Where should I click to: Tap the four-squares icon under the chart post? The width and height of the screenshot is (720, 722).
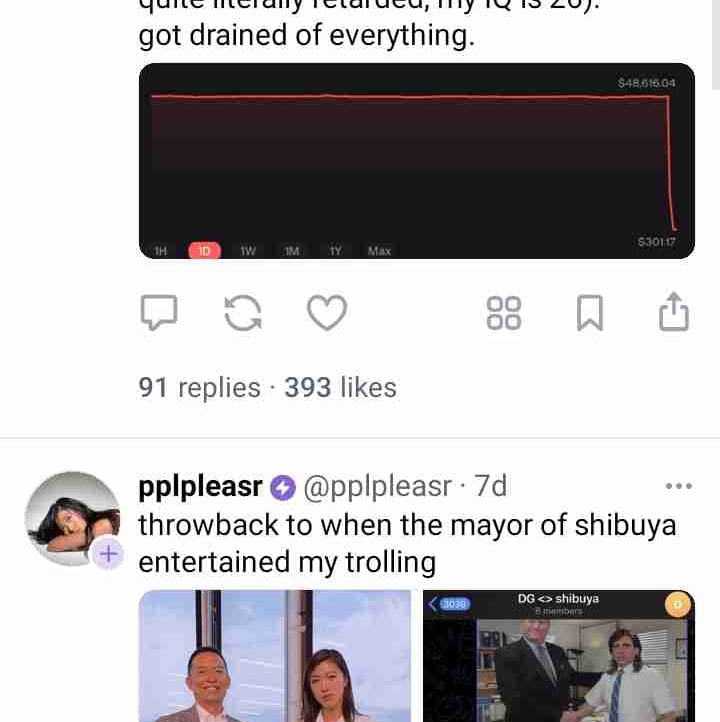click(x=503, y=313)
